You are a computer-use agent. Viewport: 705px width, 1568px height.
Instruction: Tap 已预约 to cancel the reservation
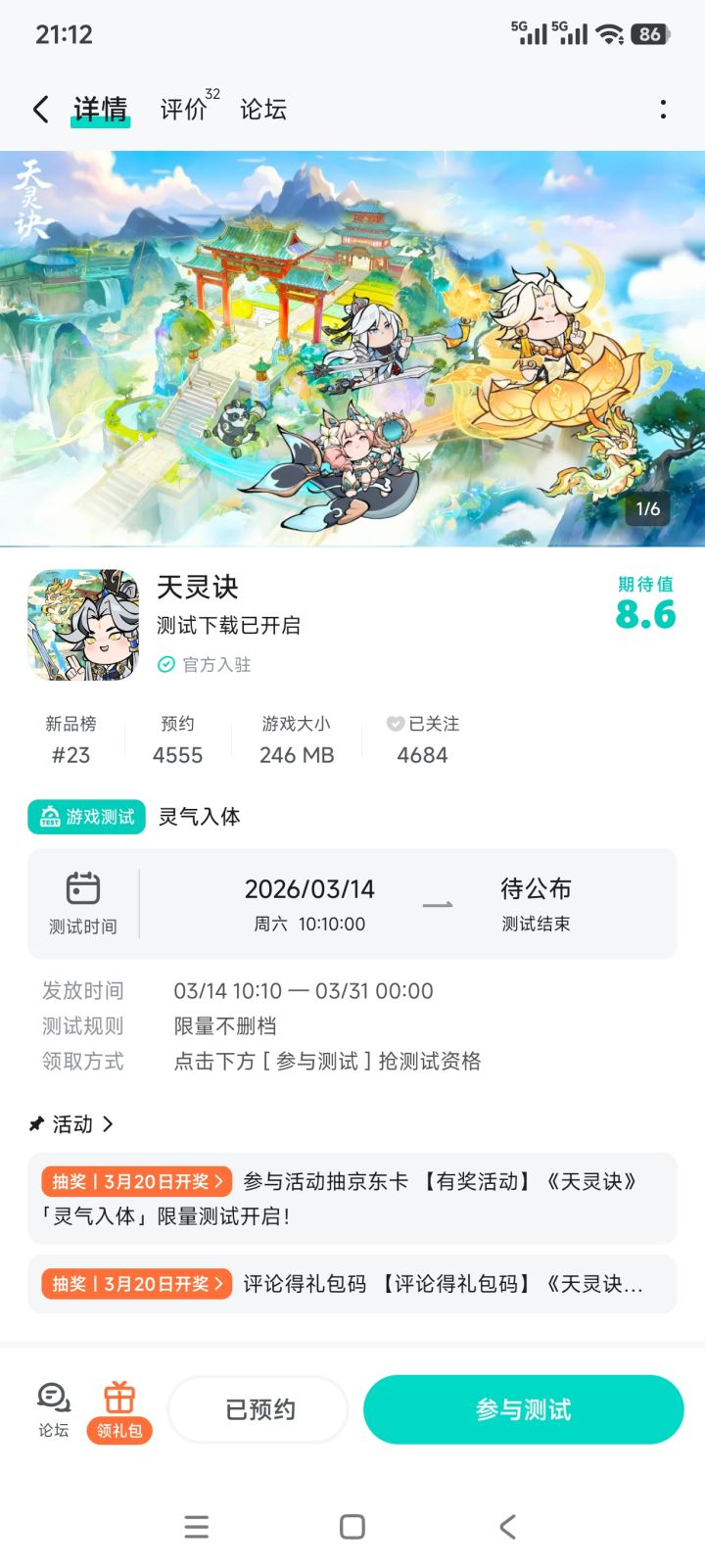pos(257,1408)
